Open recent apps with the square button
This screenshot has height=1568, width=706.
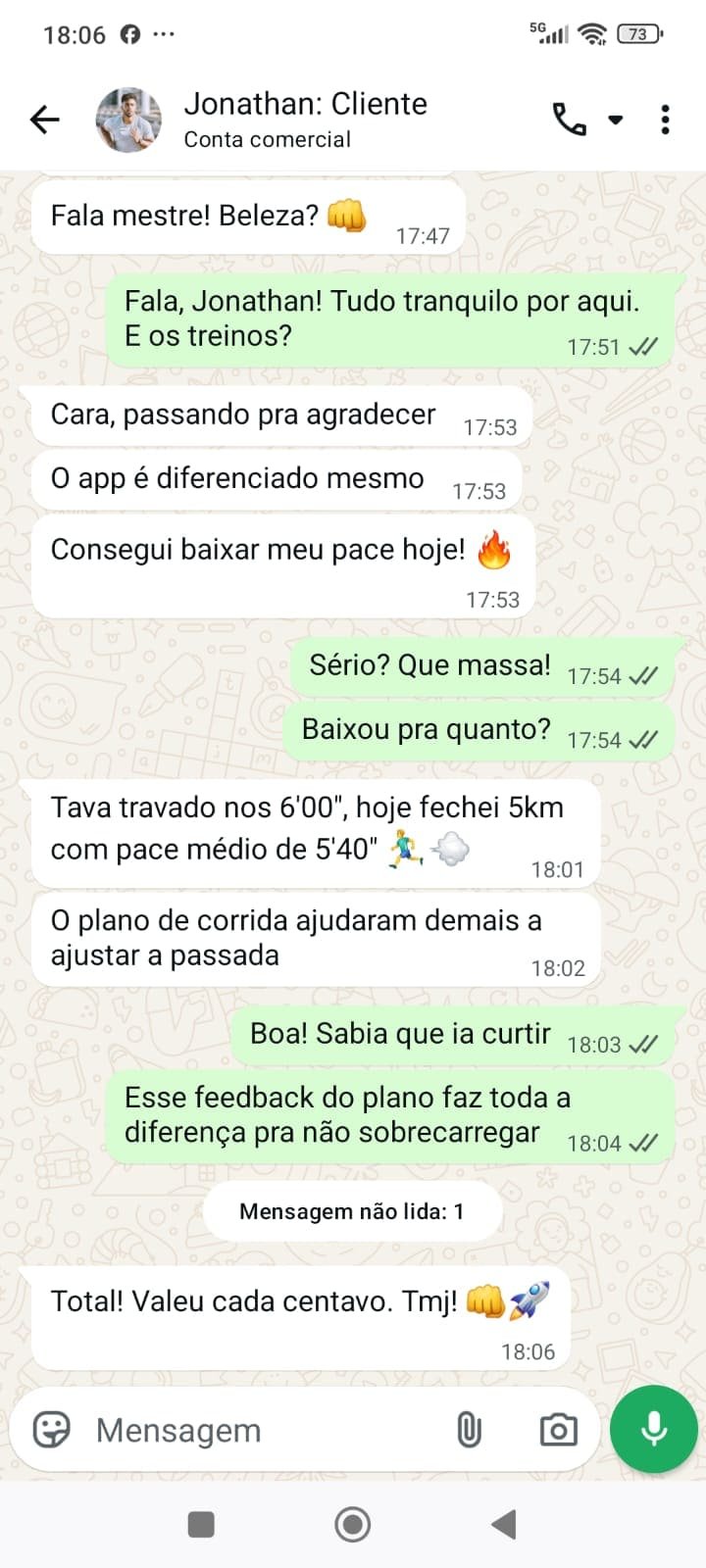[201, 1524]
